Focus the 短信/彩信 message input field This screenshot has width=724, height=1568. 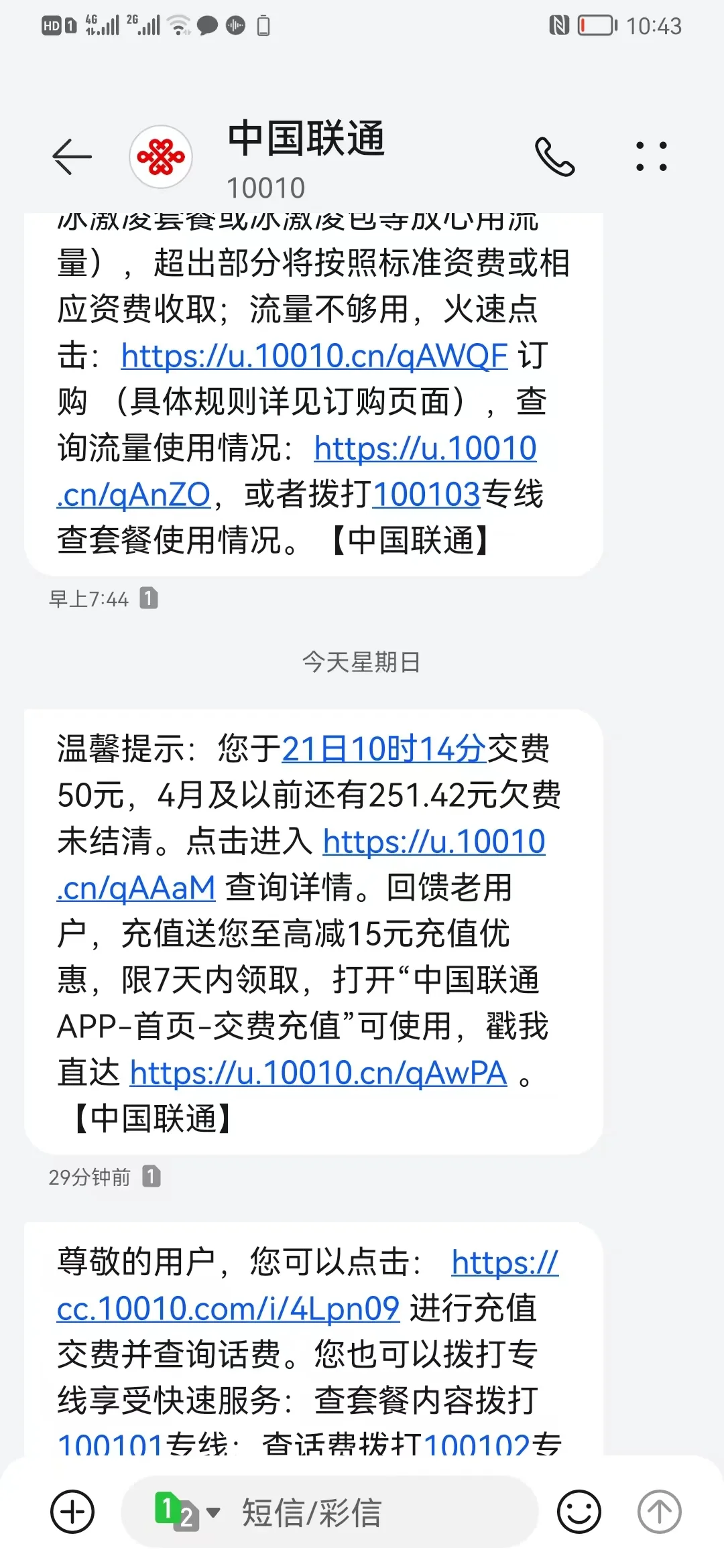pyautogui.click(x=375, y=1512)
